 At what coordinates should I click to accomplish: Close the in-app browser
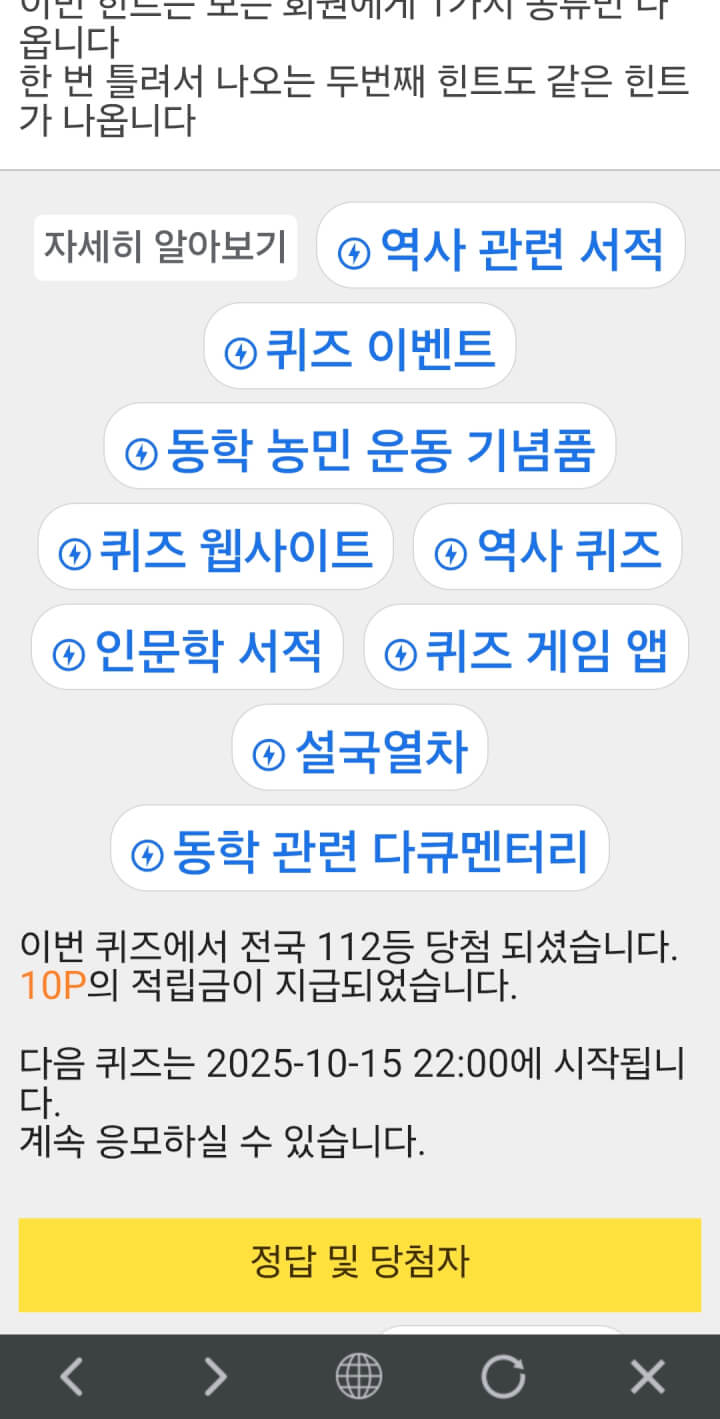pyautogui.click(x=647, y=1377)
